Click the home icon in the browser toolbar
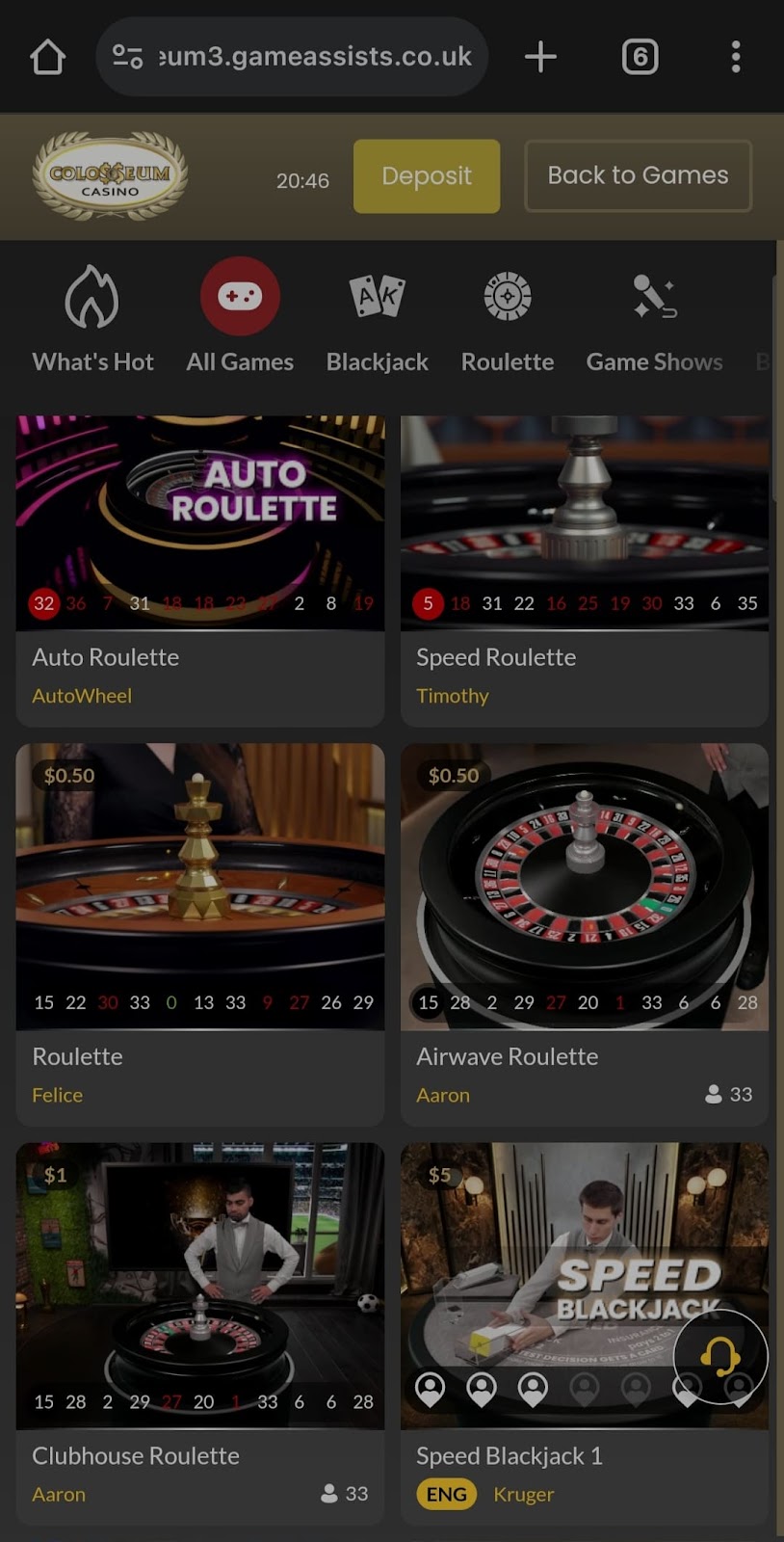 point(47,56)
